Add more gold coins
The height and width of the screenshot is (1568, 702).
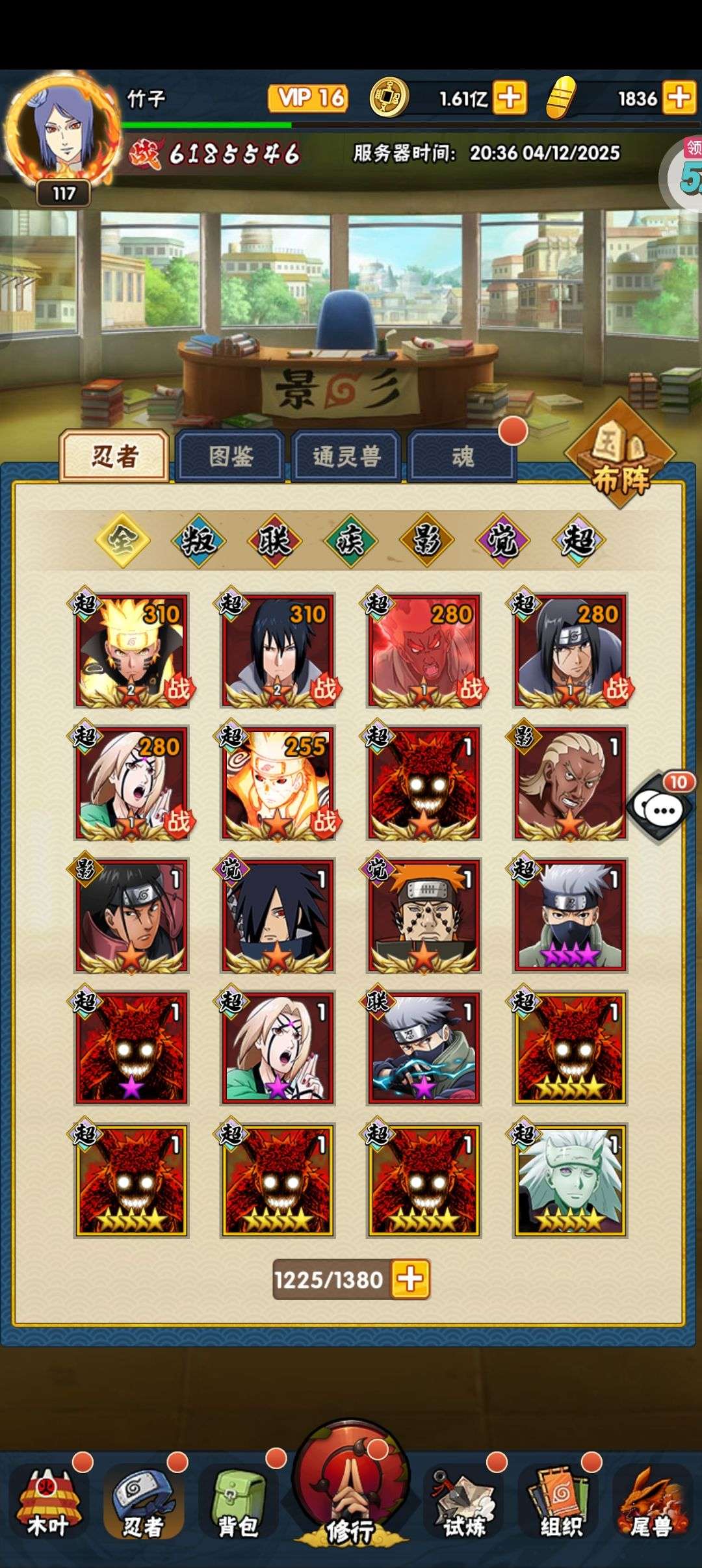510,98
